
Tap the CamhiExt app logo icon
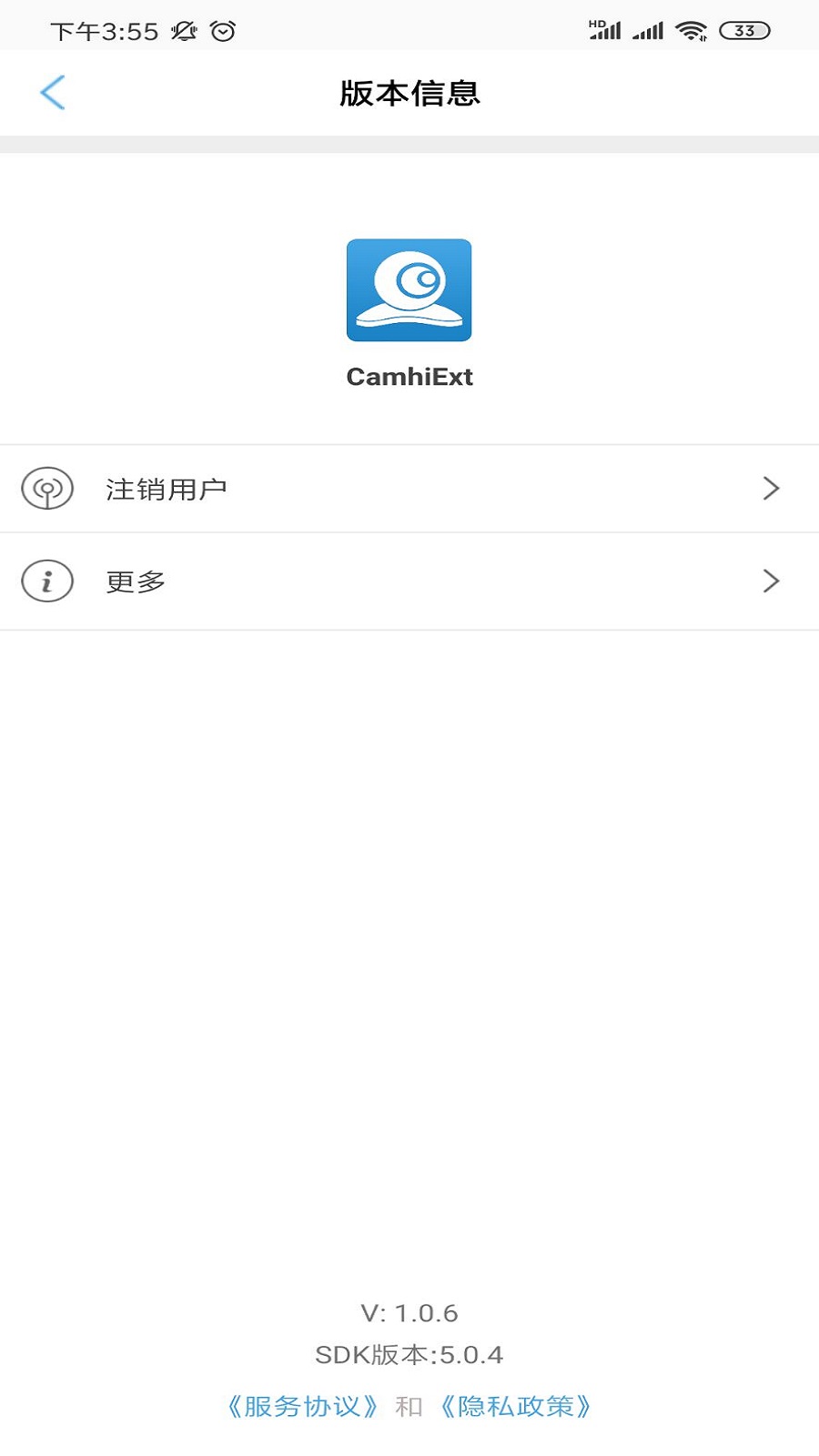coord(409,291)
